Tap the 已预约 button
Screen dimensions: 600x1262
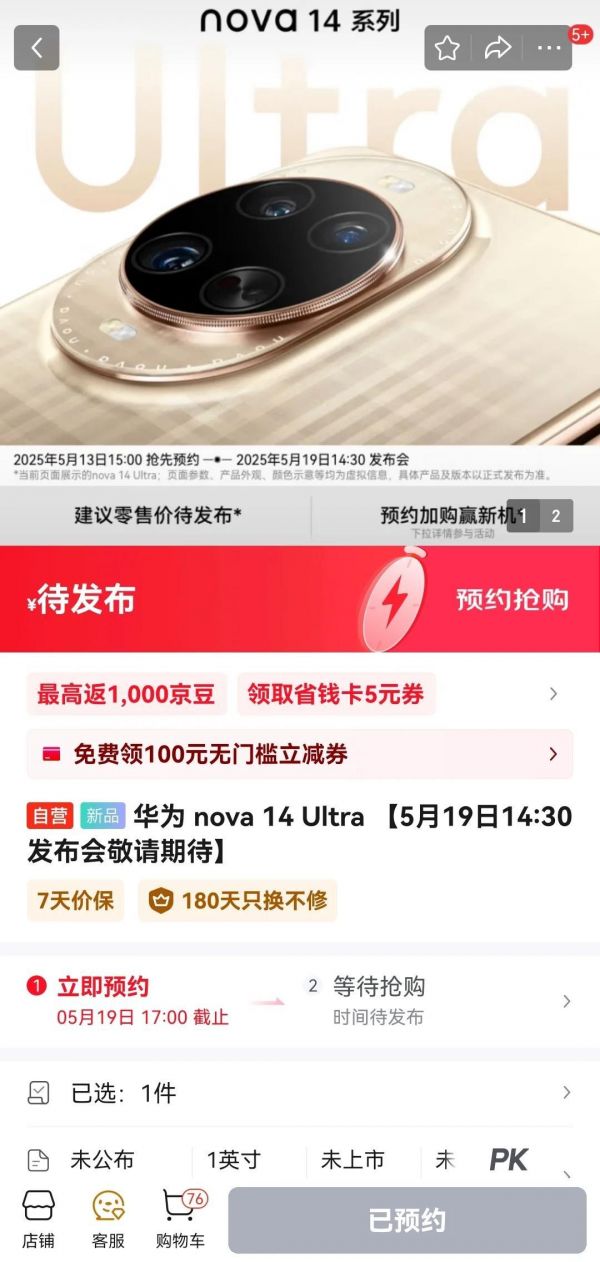pyautogui.click(x=406, y=1220)
